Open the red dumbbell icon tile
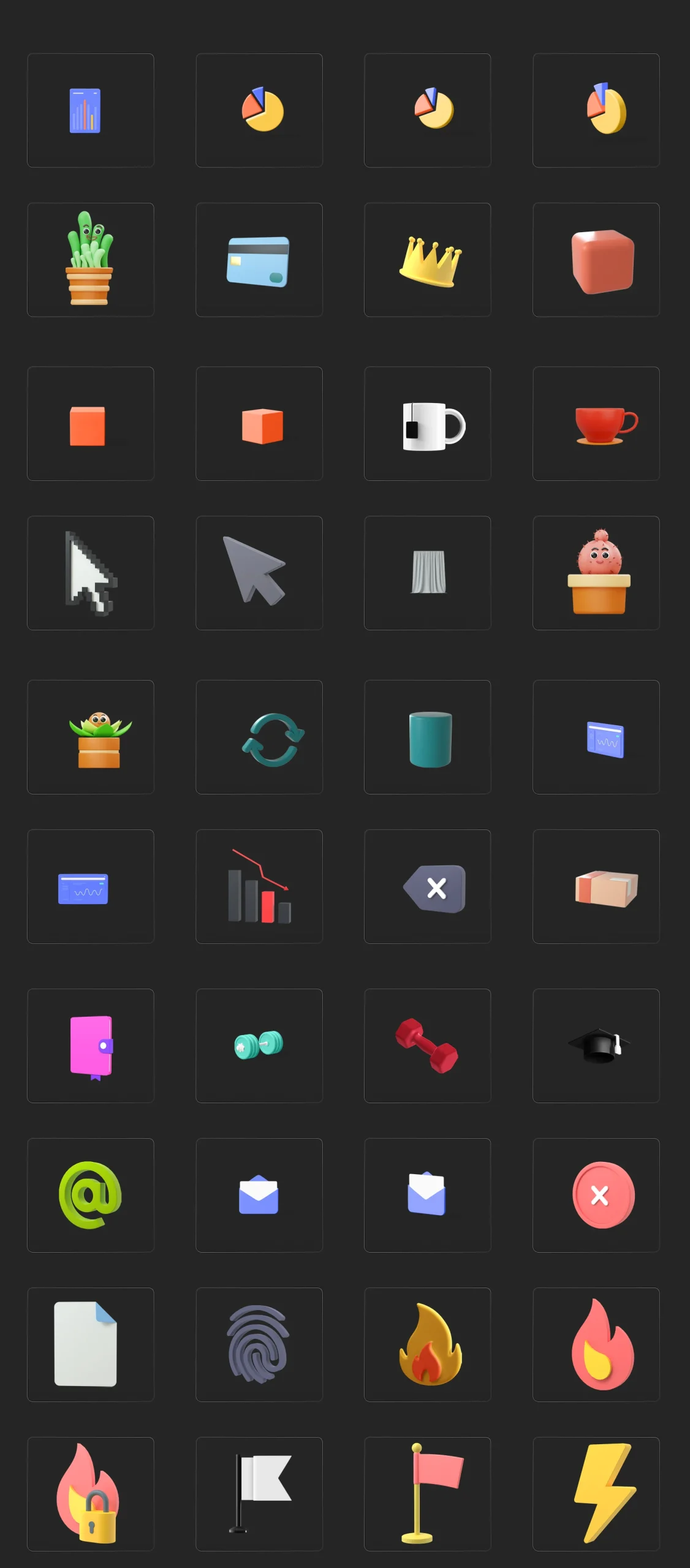690x1568 pixels. coord(427,1046)
